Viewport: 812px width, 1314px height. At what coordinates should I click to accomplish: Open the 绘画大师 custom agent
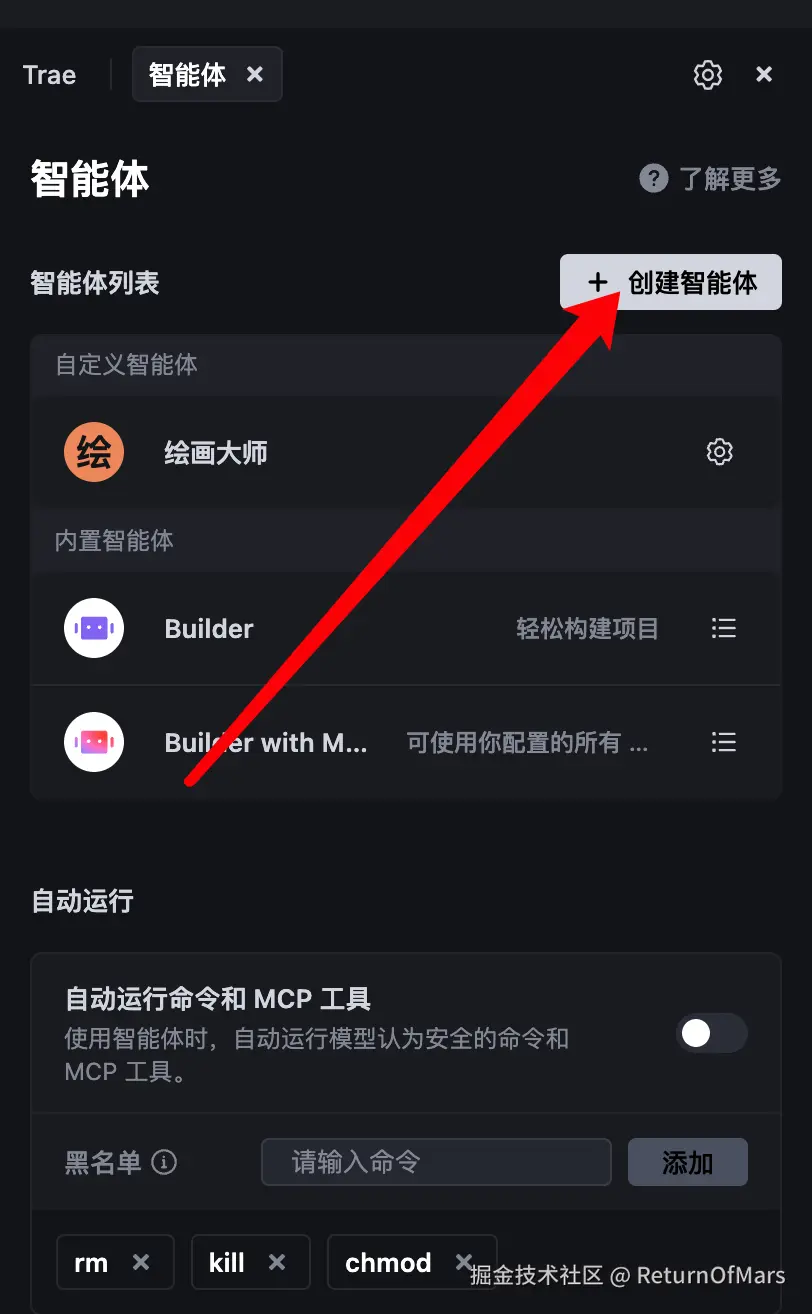click(215, 453)
